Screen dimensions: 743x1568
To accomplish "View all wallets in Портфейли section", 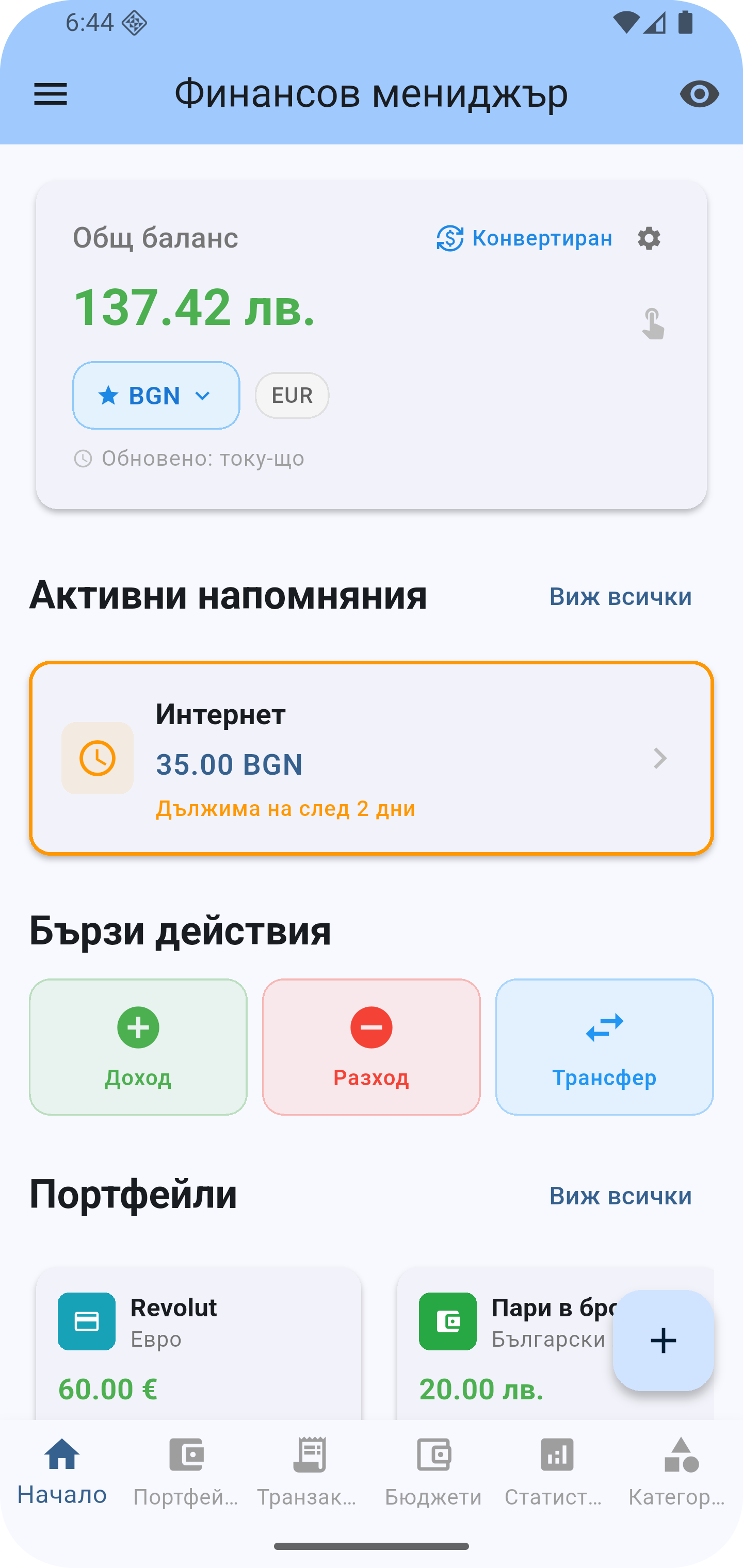I will [x=620, y=1196].
